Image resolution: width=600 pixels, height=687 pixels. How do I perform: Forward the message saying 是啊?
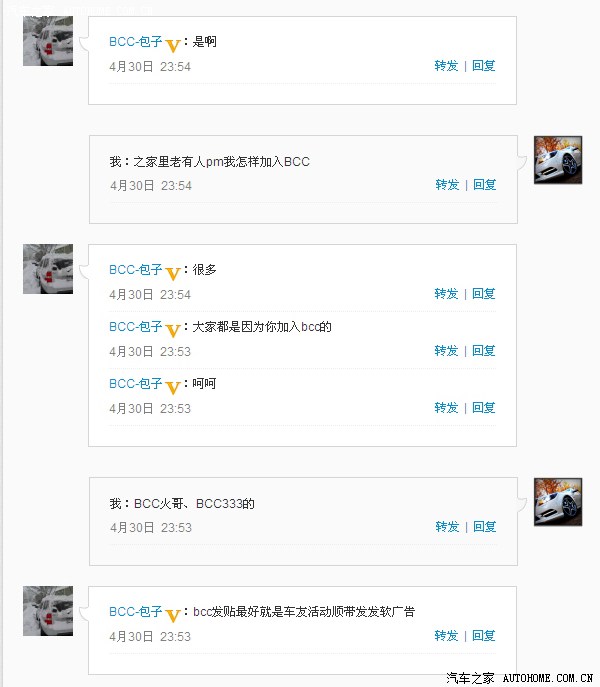[446, 66]
